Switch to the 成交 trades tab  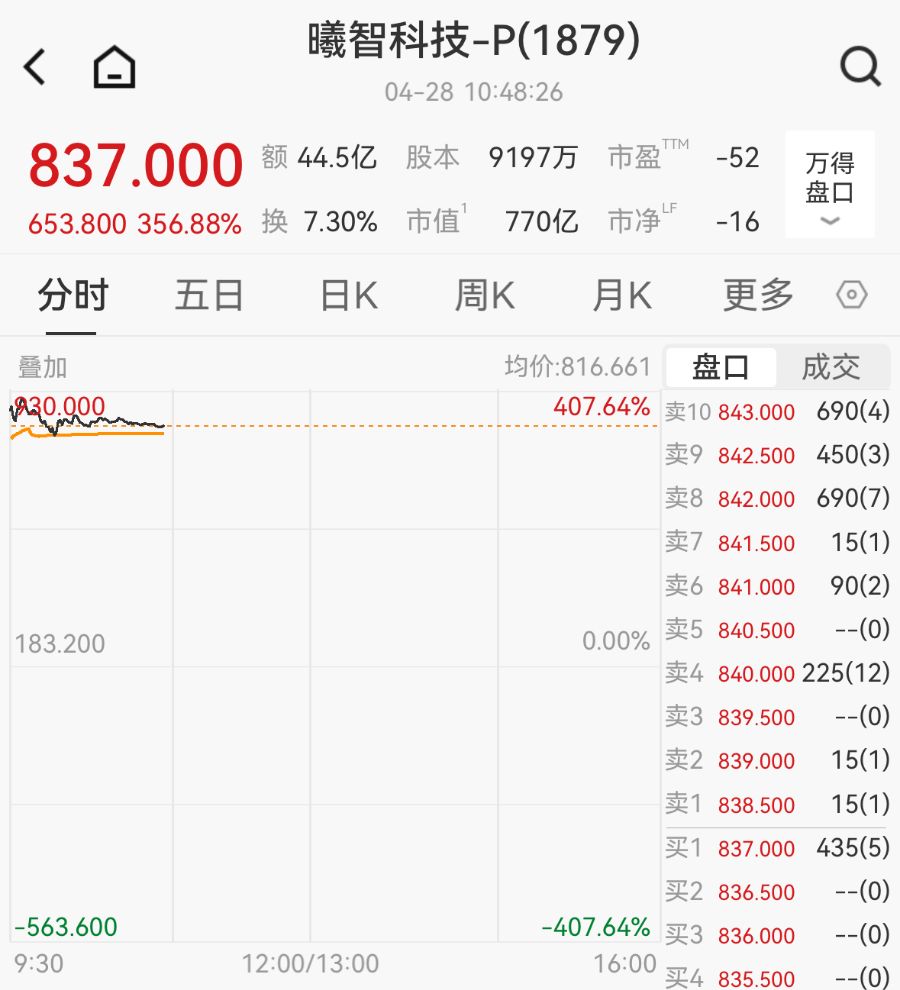pos(831,367)
